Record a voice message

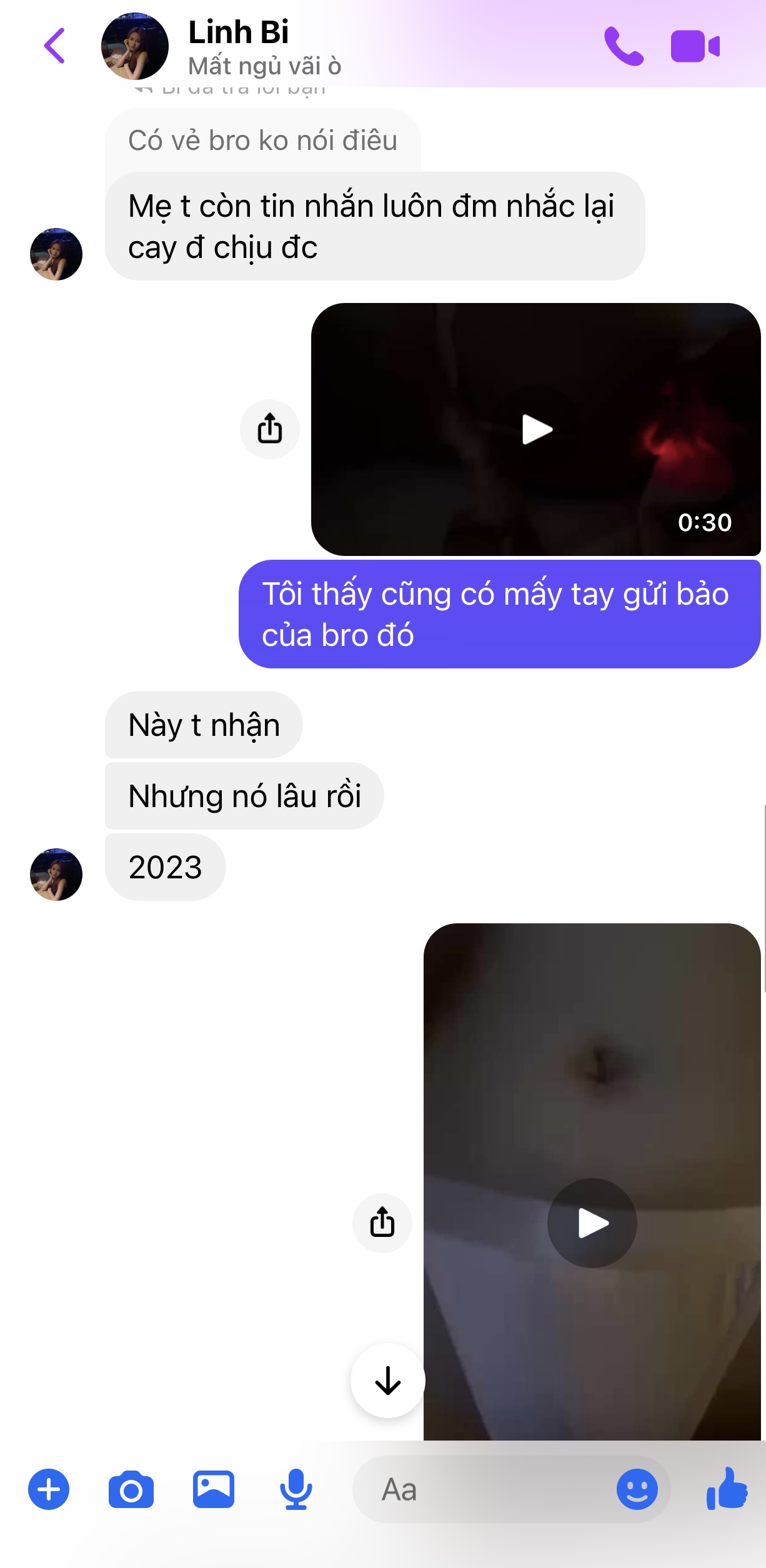click(x=296, y=1490)
